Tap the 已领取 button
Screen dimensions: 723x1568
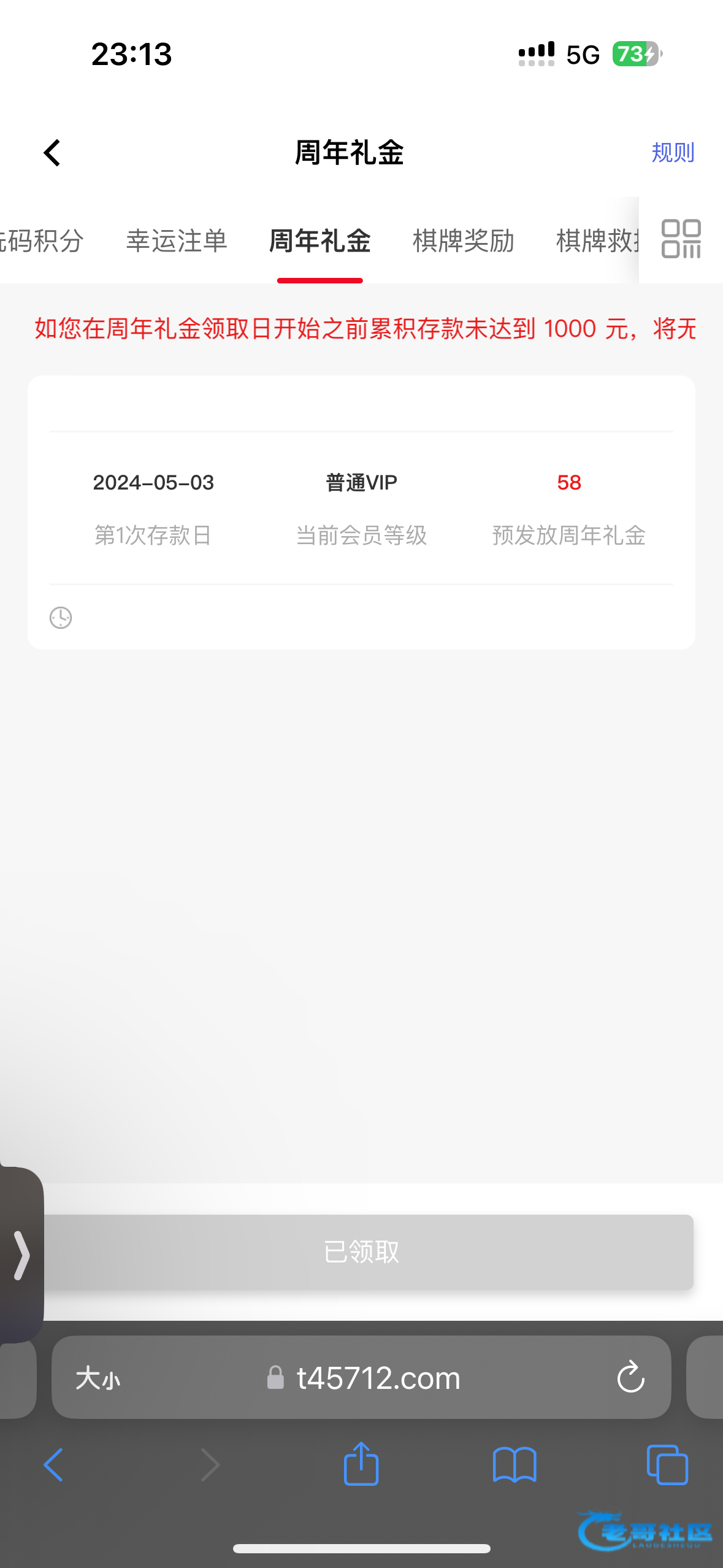[x=361, y=1252]
